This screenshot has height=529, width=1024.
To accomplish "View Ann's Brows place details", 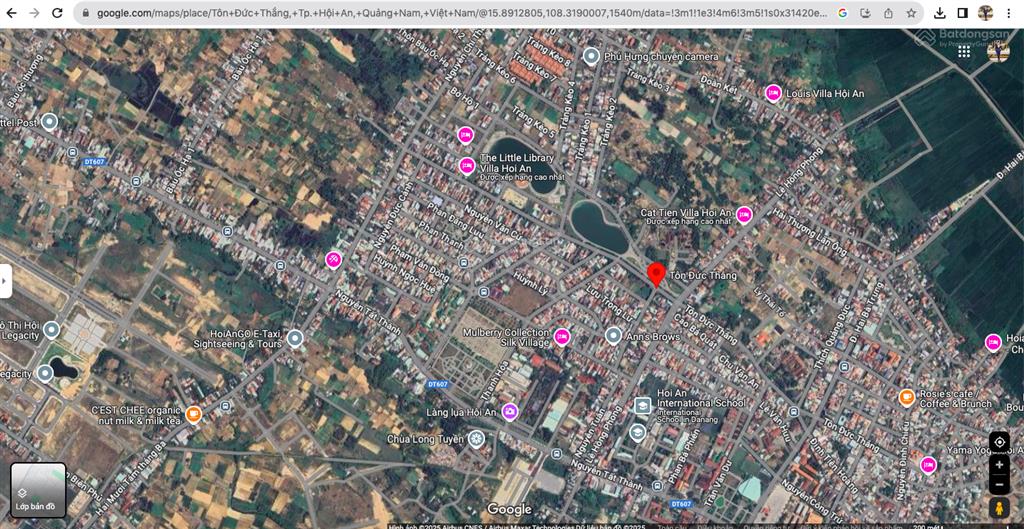I will point(613,336).
